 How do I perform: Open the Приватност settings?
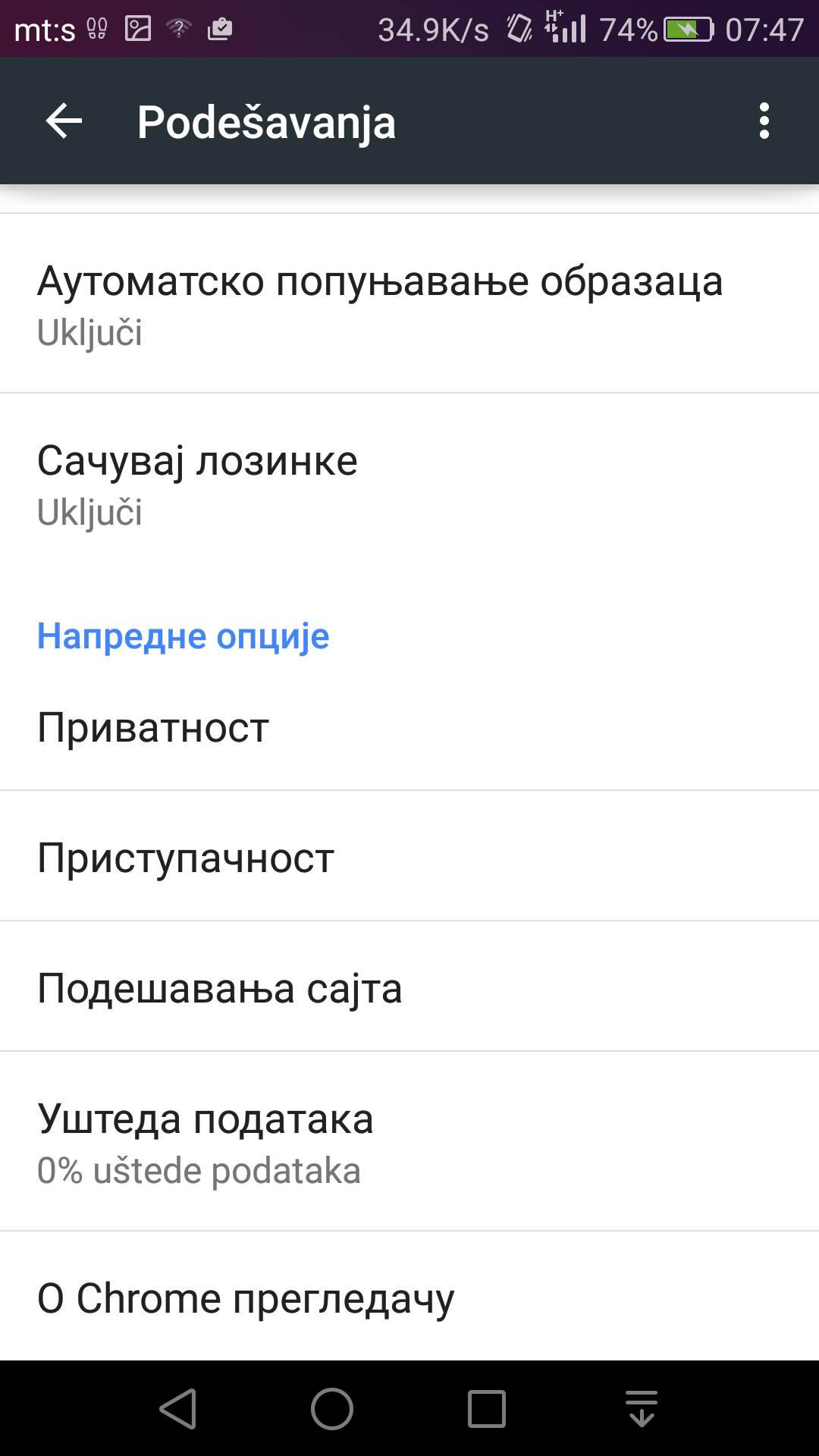coord(409,727)
